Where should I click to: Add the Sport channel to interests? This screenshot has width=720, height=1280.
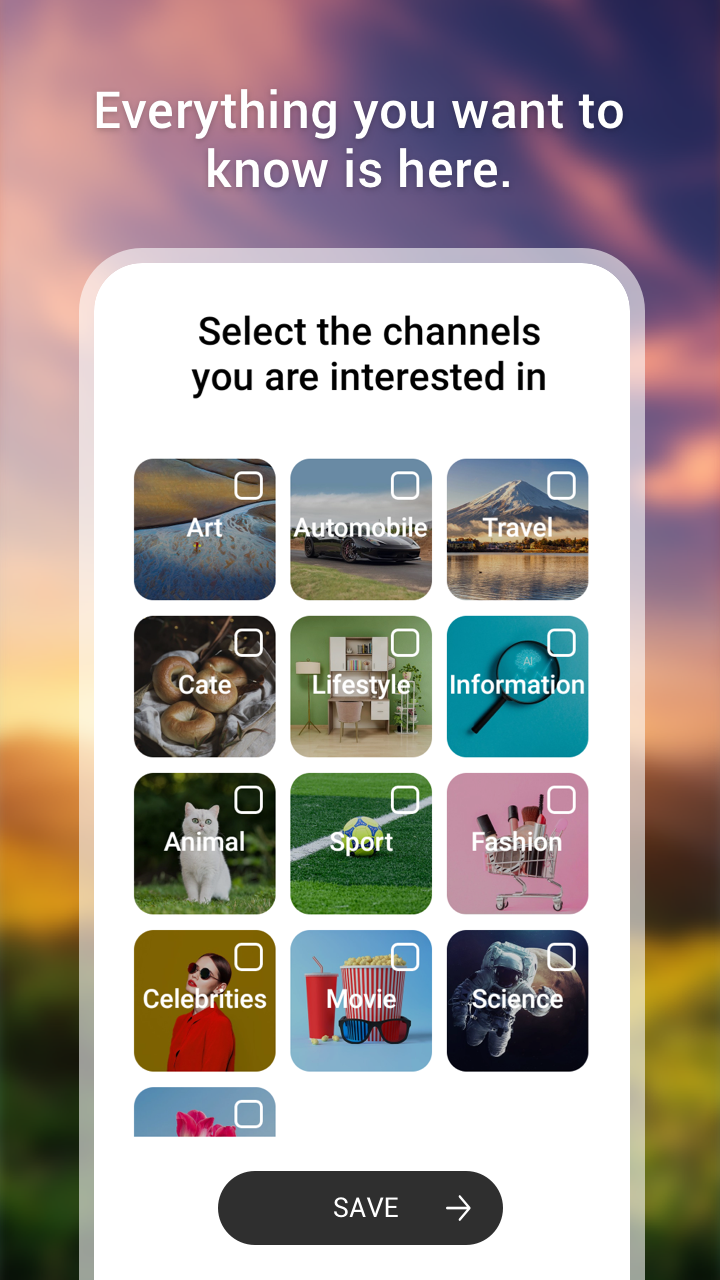point(404,799)
